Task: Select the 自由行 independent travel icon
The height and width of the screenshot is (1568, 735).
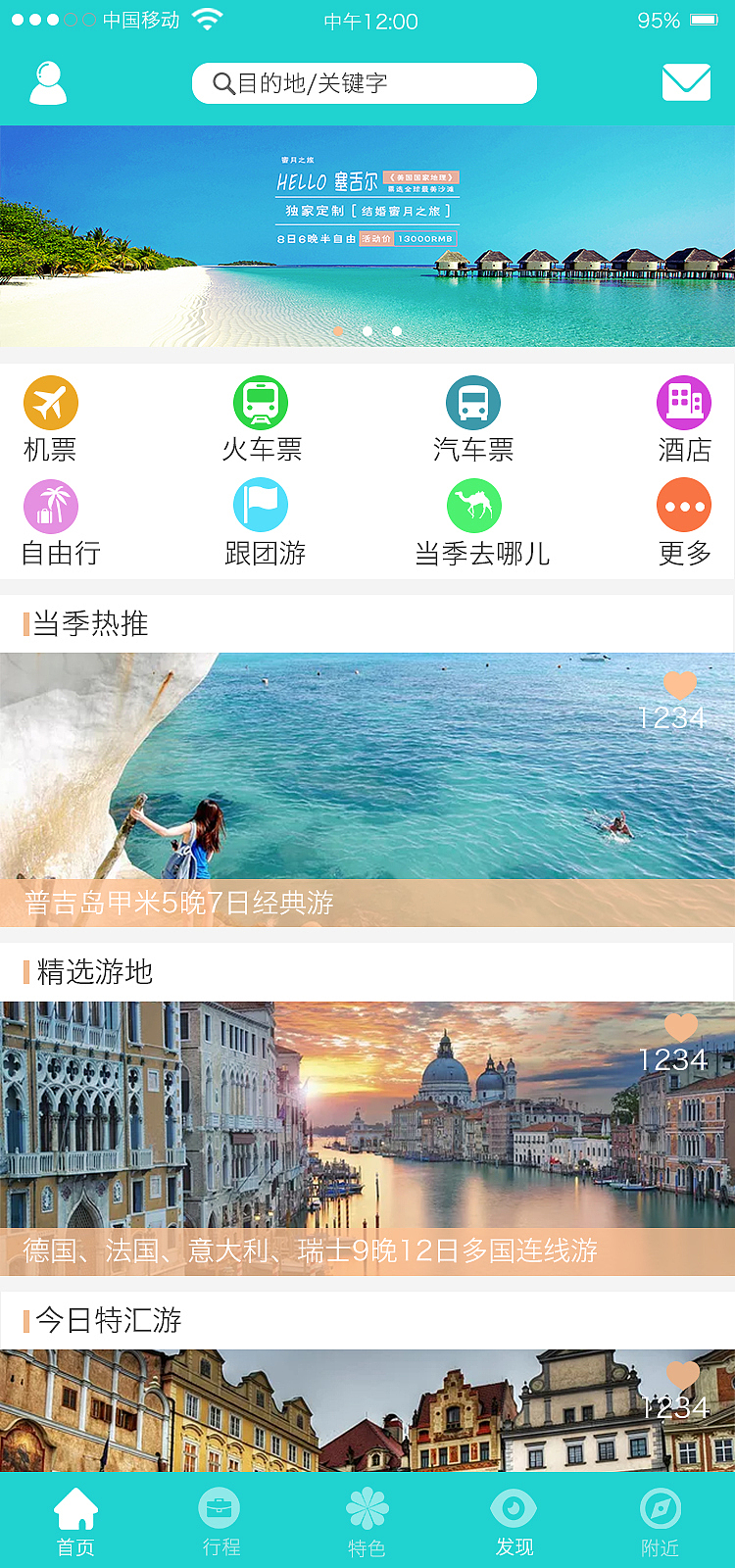Action: pyautogui.click(x=50, y=506)
